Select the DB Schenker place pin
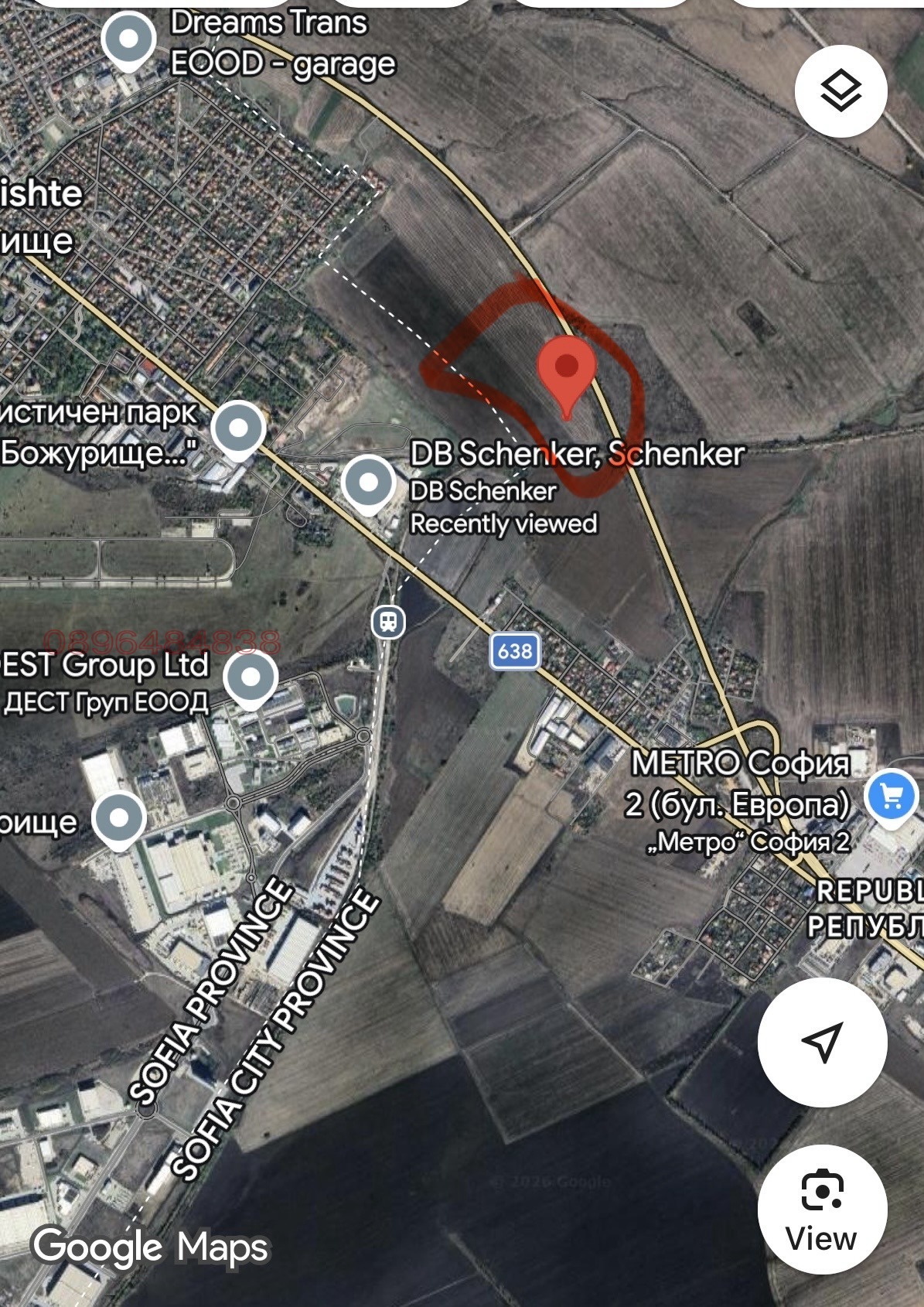The width and height of the screenshot is (924, 1307). (369, 483)
